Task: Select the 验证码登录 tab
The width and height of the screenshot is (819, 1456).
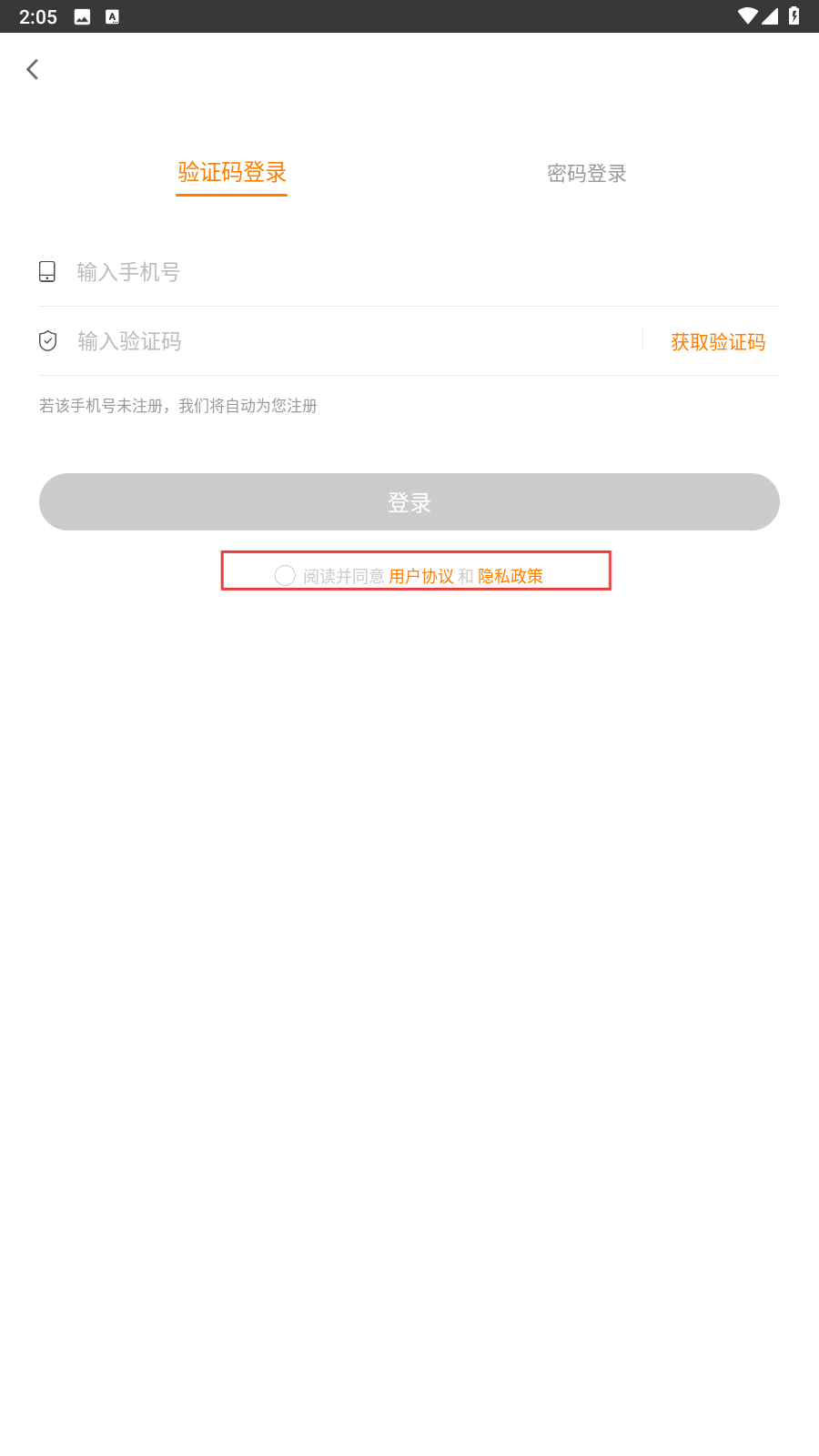Action: point(232,173)
